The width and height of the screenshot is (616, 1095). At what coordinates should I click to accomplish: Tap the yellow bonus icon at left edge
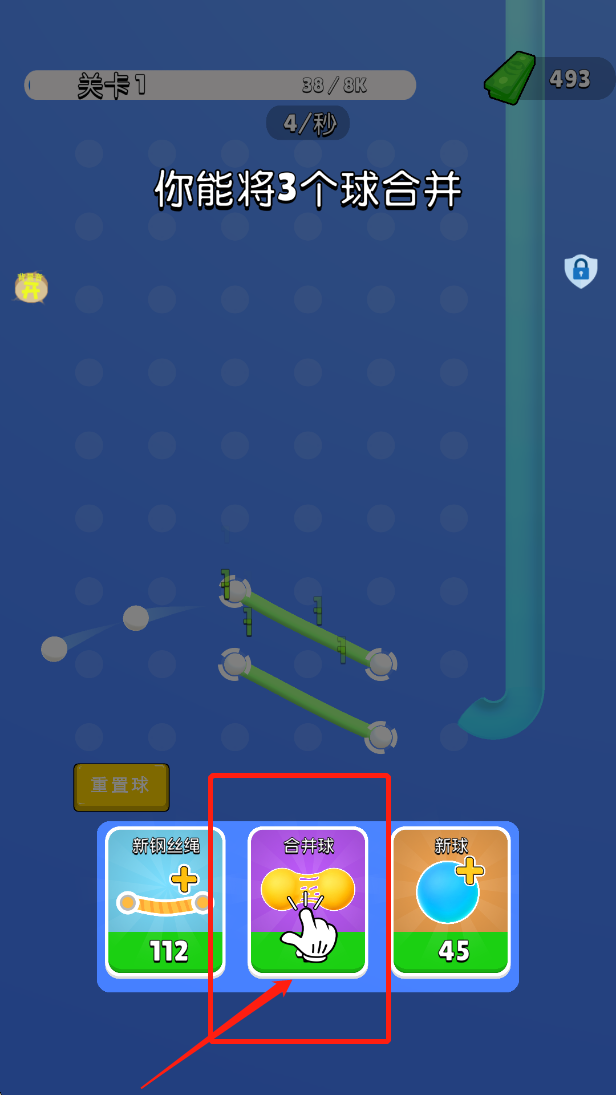(32, 288)
